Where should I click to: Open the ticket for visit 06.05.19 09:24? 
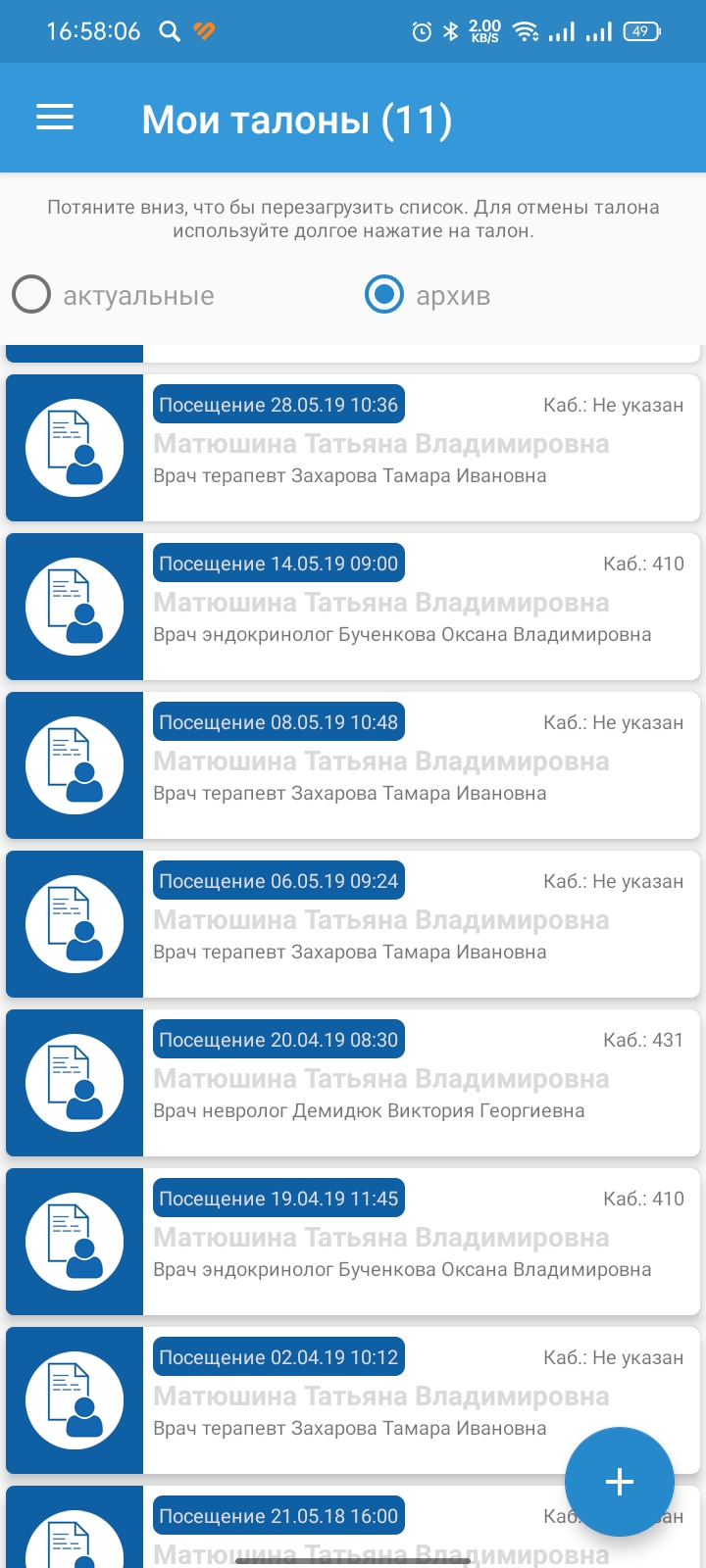(x=392, y=924)
